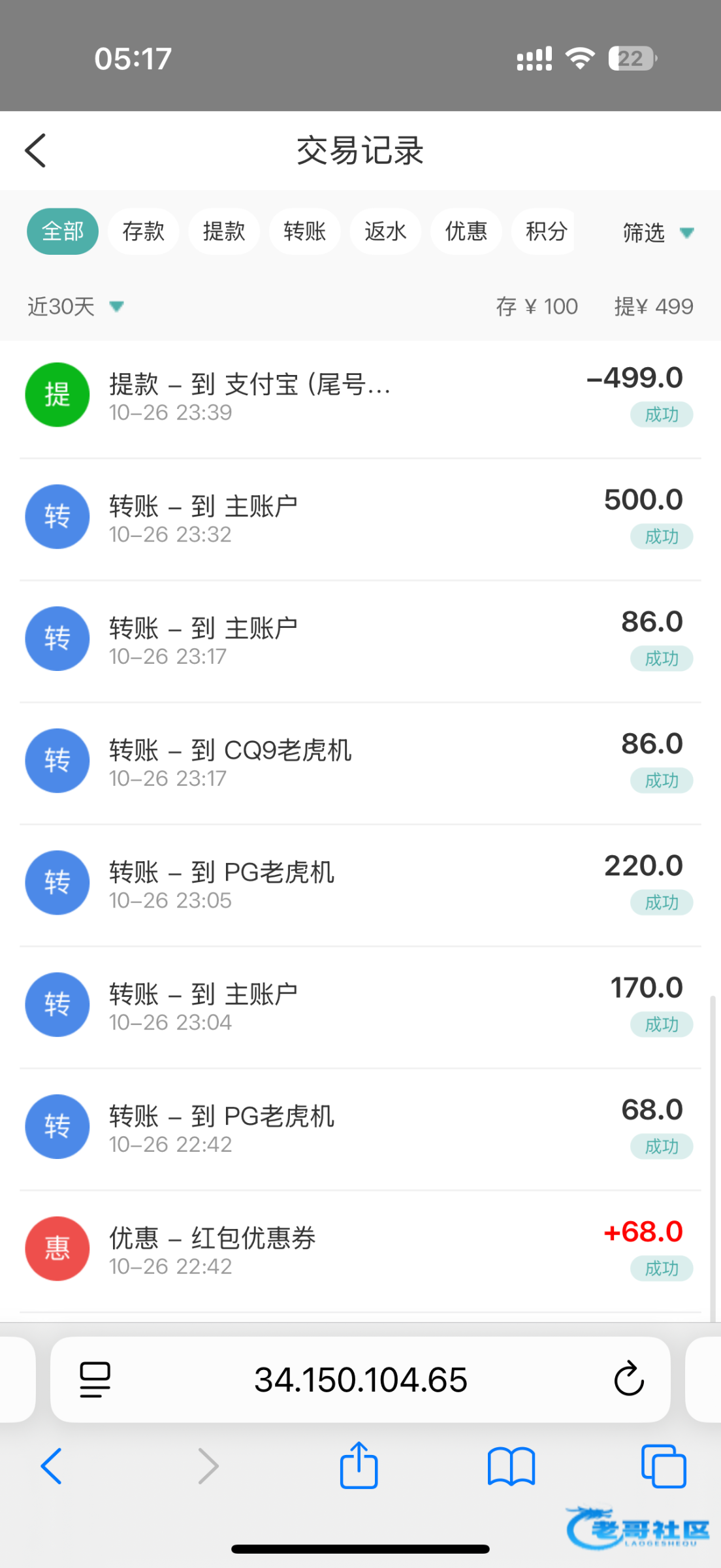Open the 500.0 转账 到 主账户 record

click(x=359, y=517)
